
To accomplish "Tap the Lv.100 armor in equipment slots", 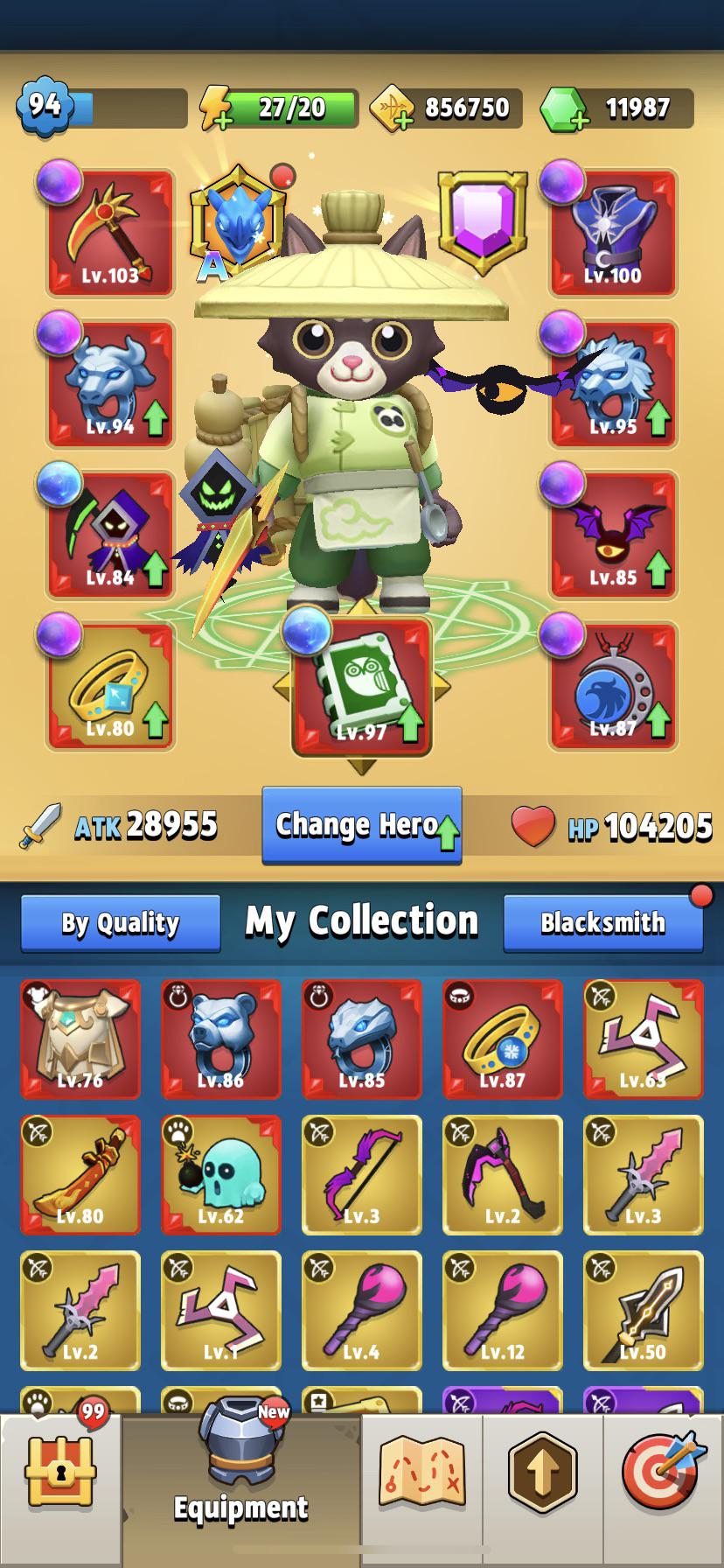I will pos(613,232).
